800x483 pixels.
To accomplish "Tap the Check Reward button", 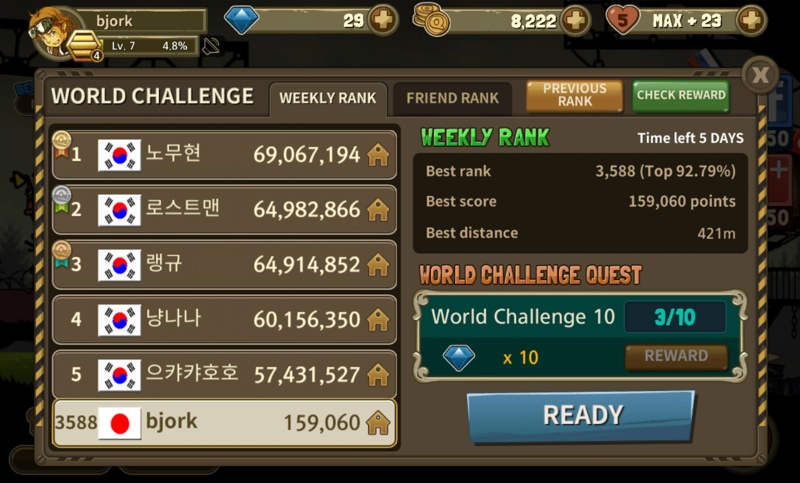I will click(680, 96).
